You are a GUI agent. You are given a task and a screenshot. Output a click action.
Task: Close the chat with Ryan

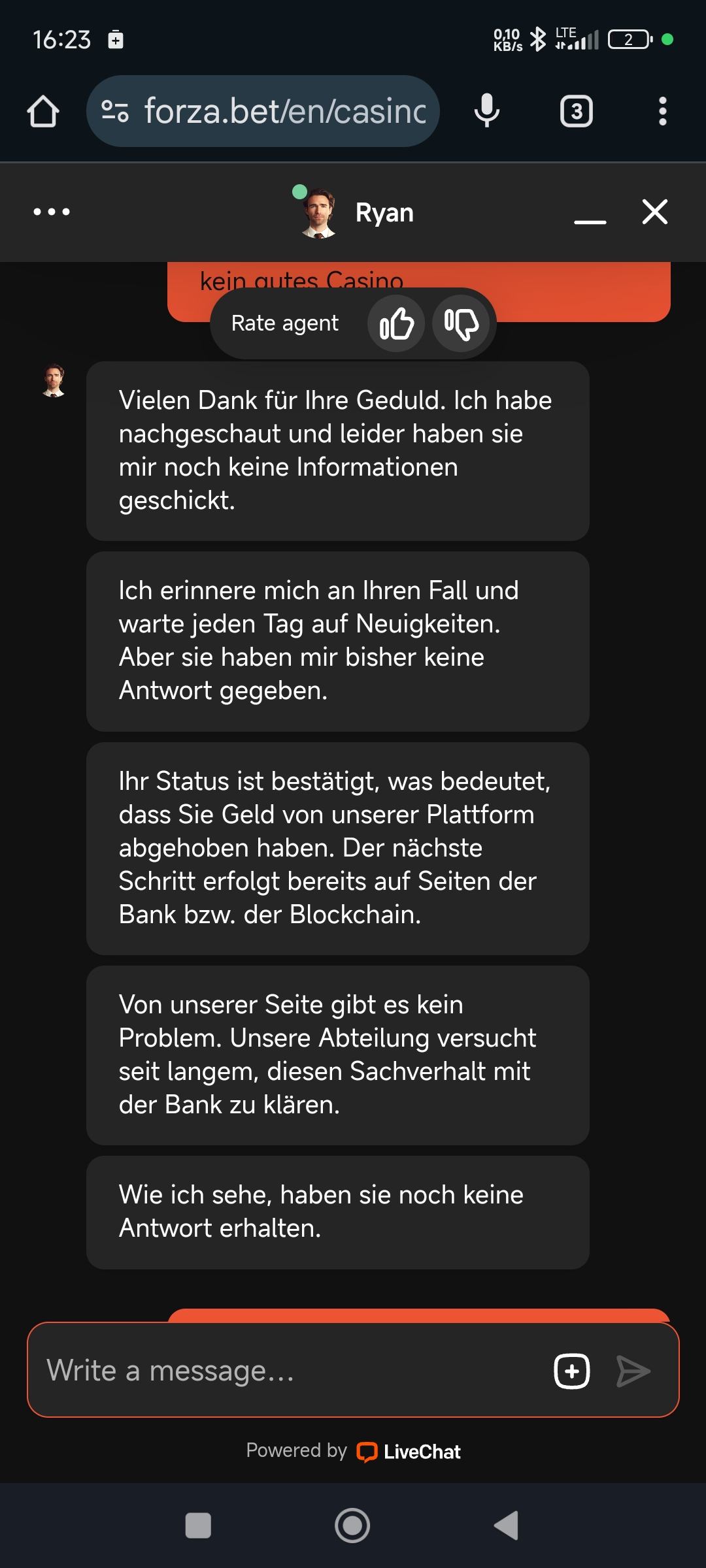(654, 212)
